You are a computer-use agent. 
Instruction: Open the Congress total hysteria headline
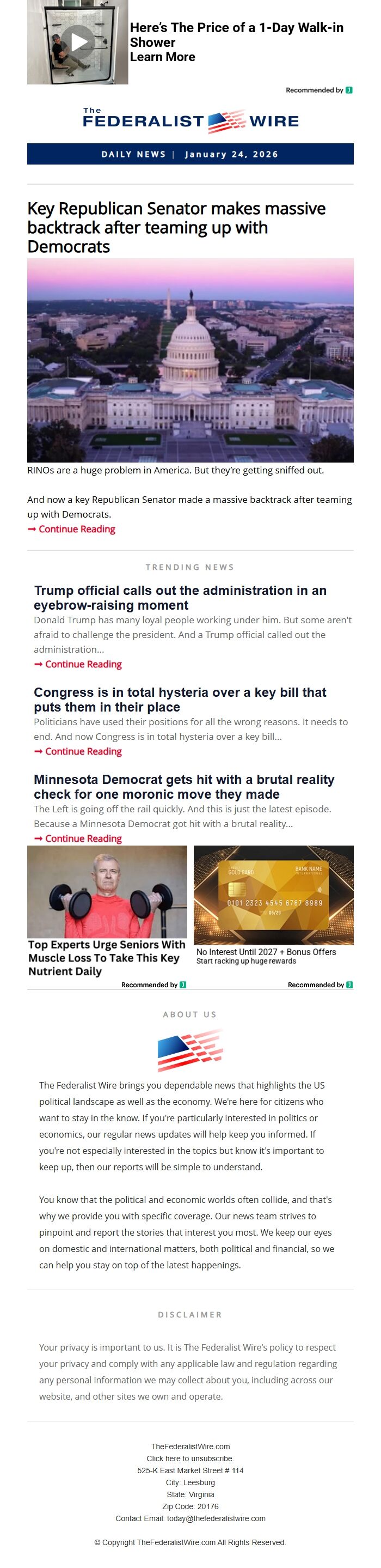click(180, 700)
